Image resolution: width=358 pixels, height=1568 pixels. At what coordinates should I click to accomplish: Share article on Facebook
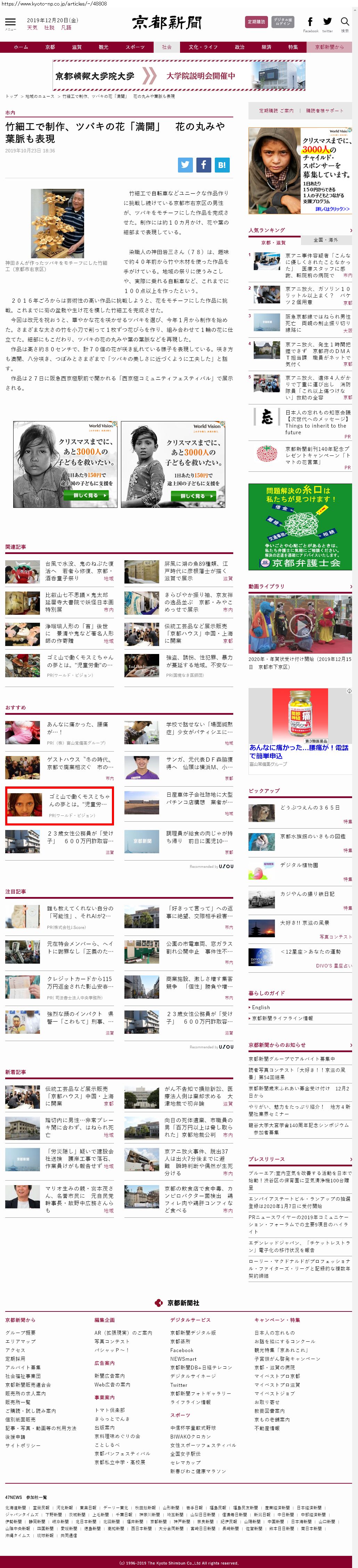(204, 164)
